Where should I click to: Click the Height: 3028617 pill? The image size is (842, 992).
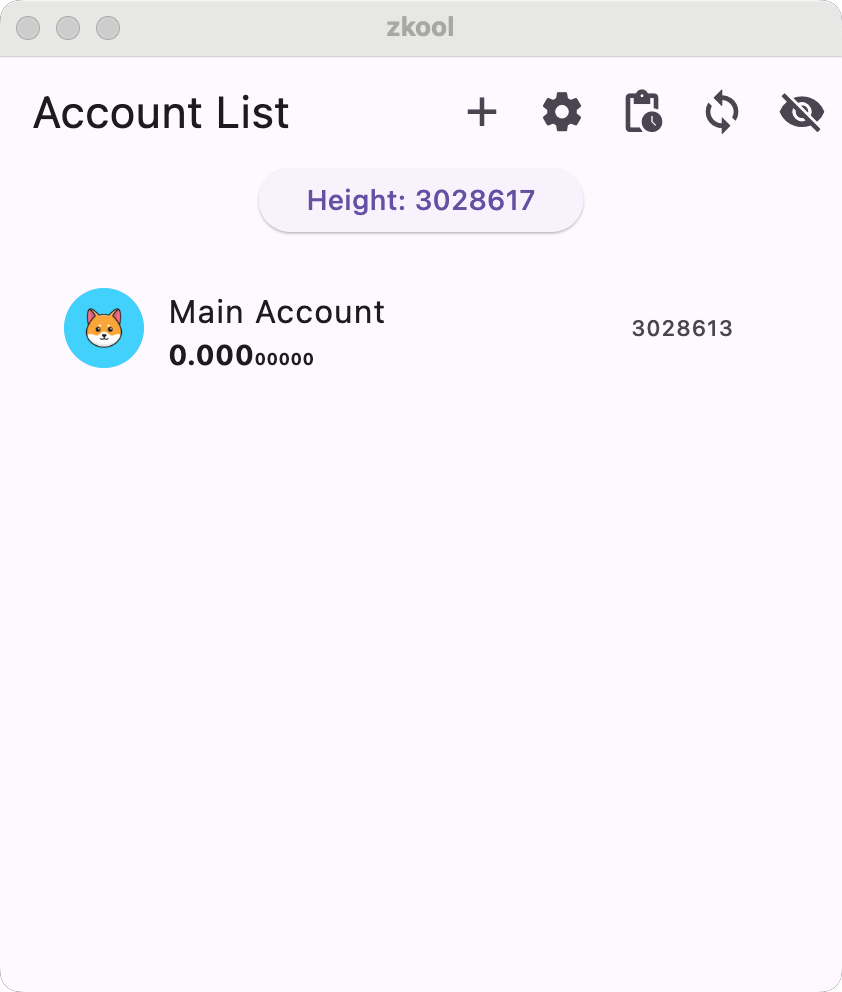tap(420, 200)
